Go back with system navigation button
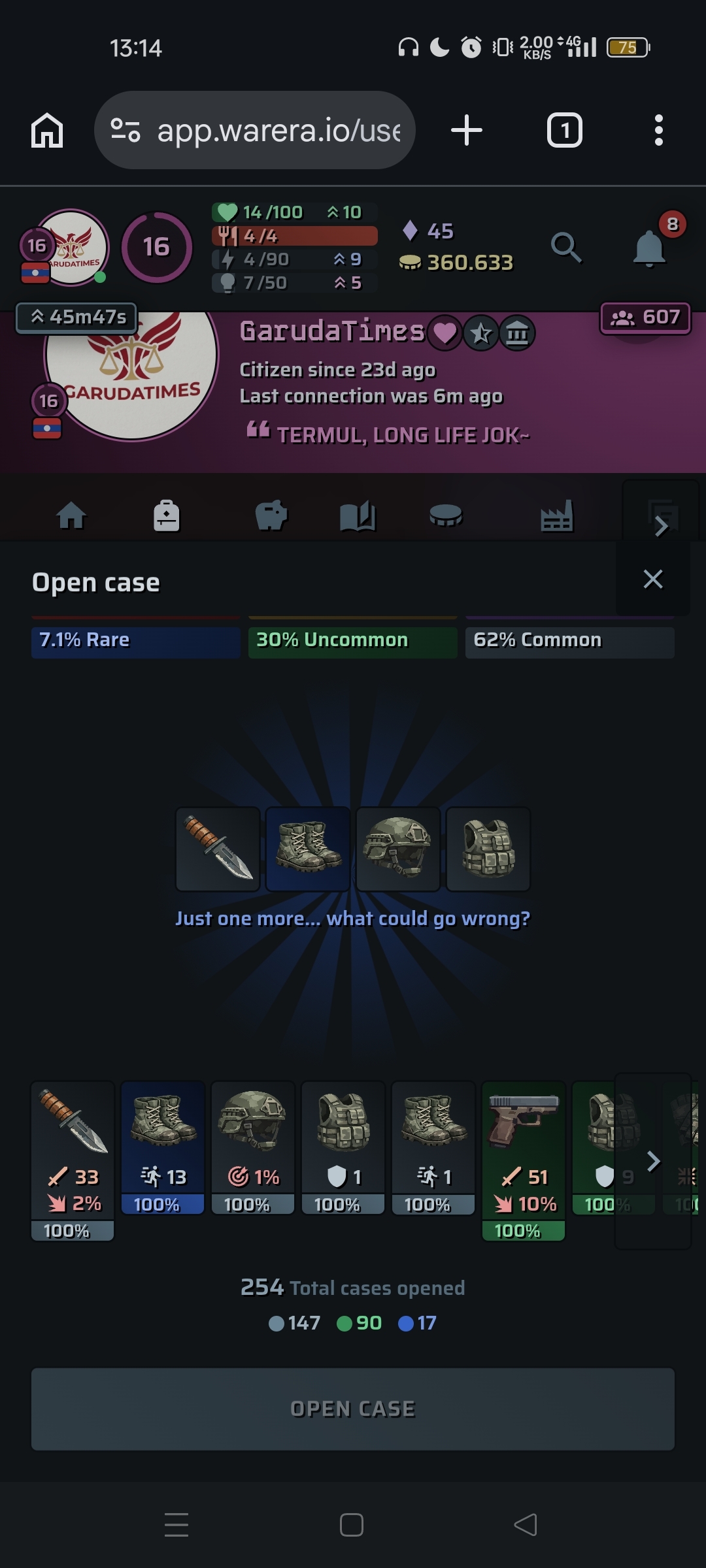The height and width of the screenshot is (1568, 706). tap(526, 1525)
